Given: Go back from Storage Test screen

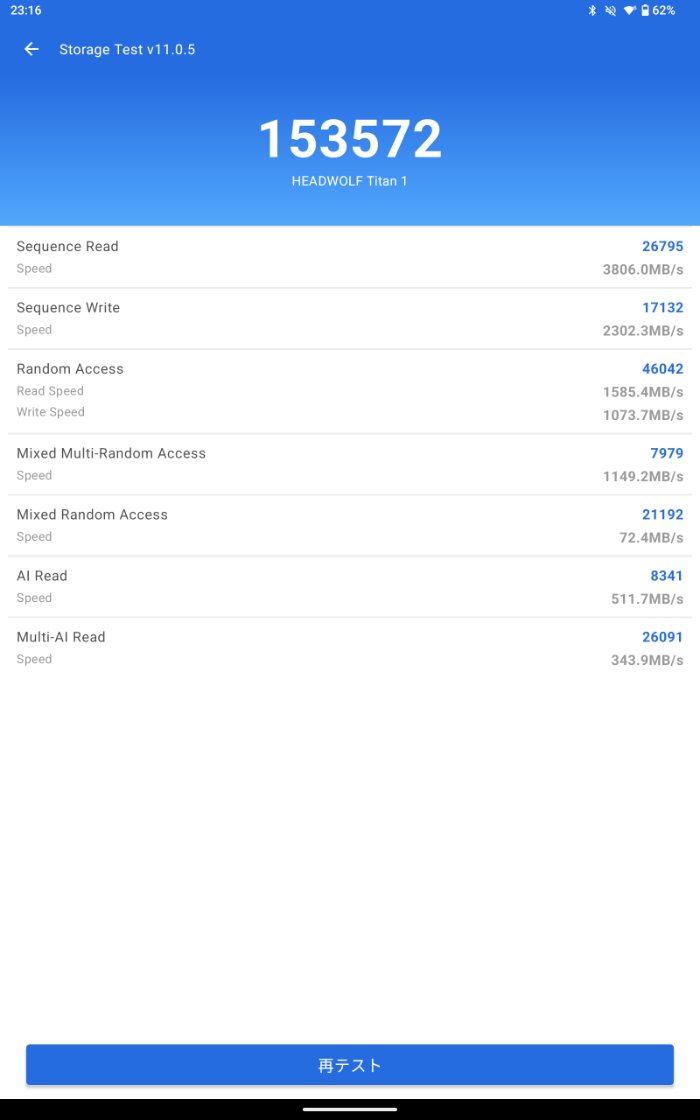Looking at the screenshot, I should click(x=32, y=49).
